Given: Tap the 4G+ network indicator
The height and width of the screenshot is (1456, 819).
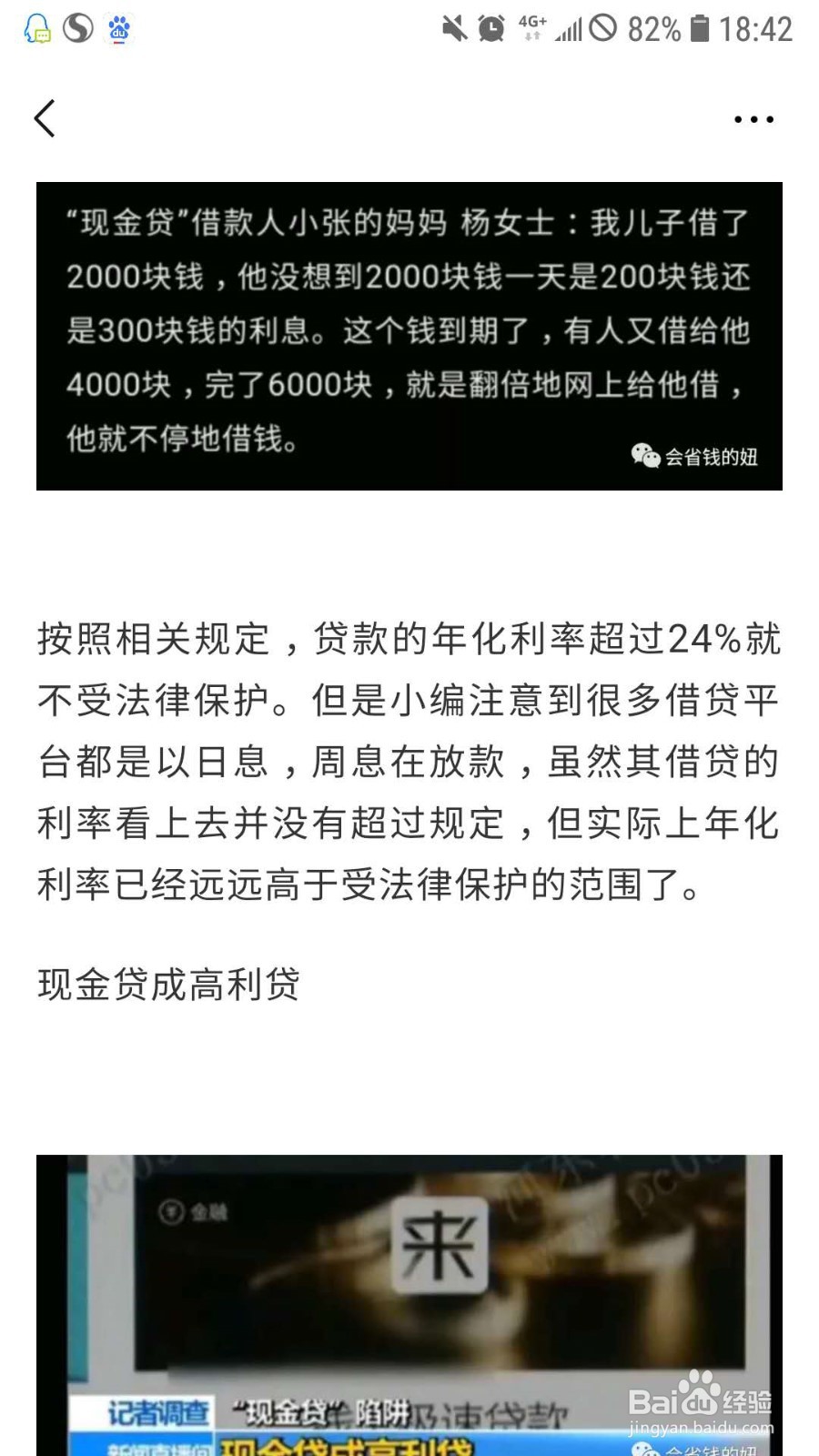Looking at the screenshot, I should point(531,27).
